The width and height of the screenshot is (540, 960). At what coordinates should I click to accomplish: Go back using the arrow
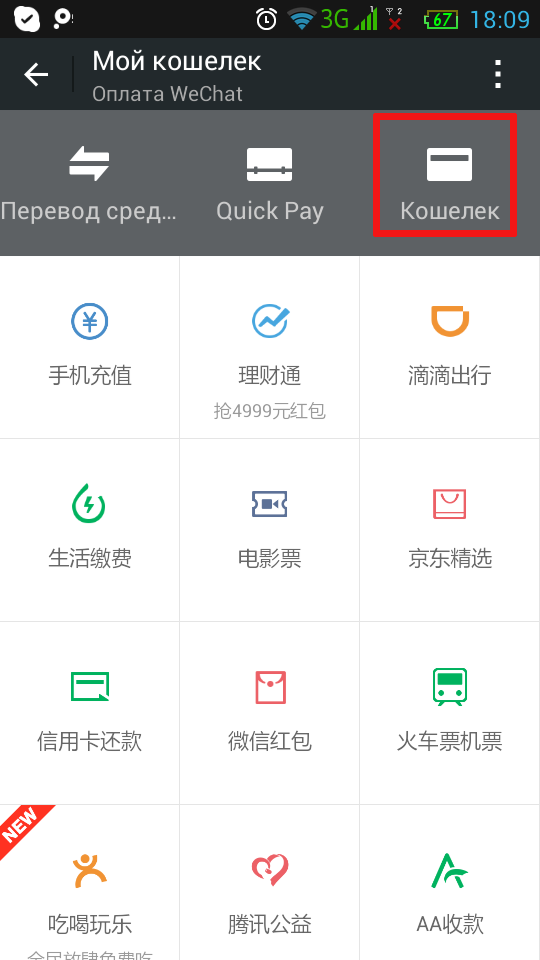(36, 75)
